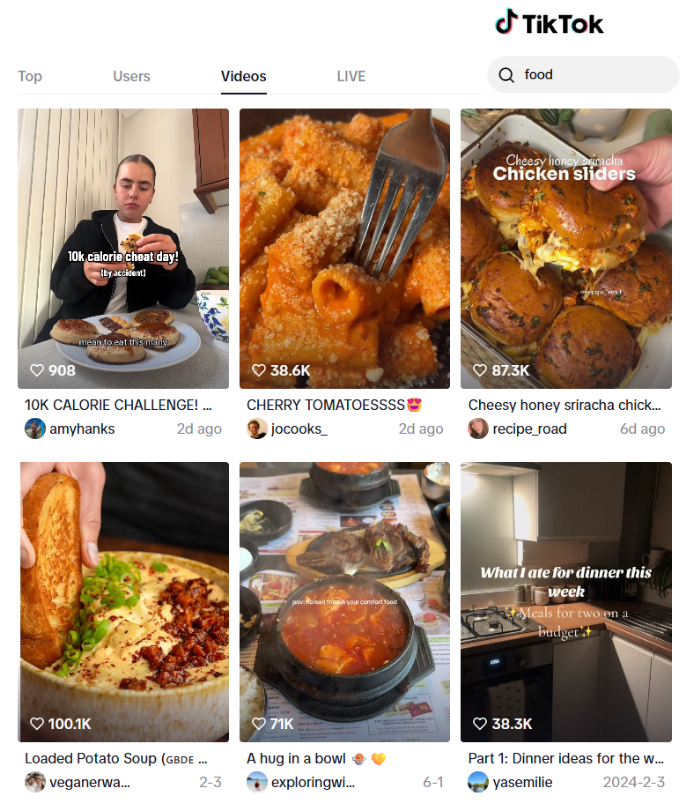The height and width of the screenshot is (807, 687).
Task: Visit amyhanks' profile
Action: click(81, 429)
